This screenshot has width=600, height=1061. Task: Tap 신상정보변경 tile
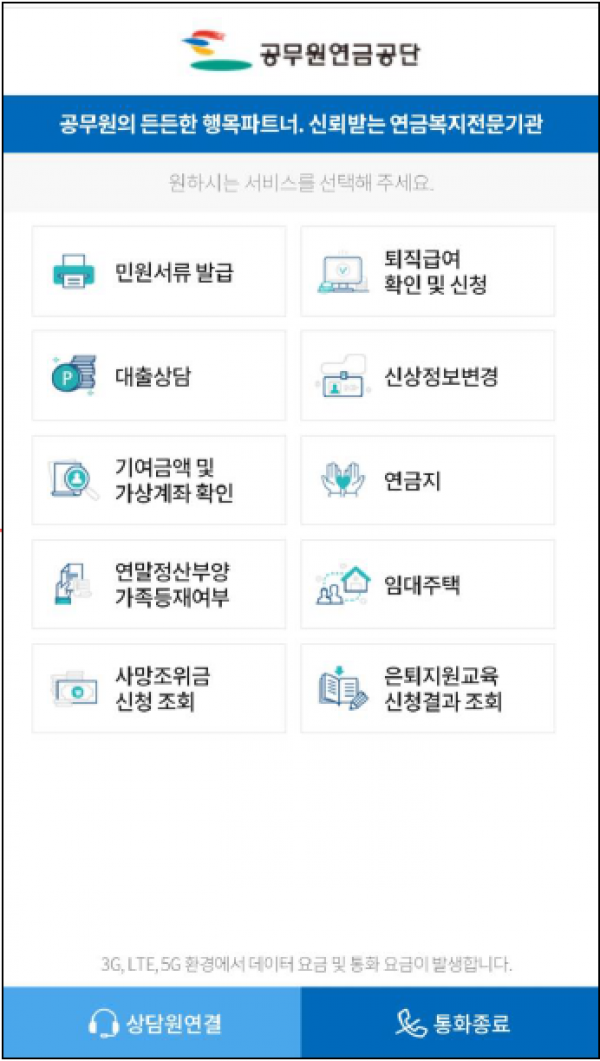click(427, 376)
